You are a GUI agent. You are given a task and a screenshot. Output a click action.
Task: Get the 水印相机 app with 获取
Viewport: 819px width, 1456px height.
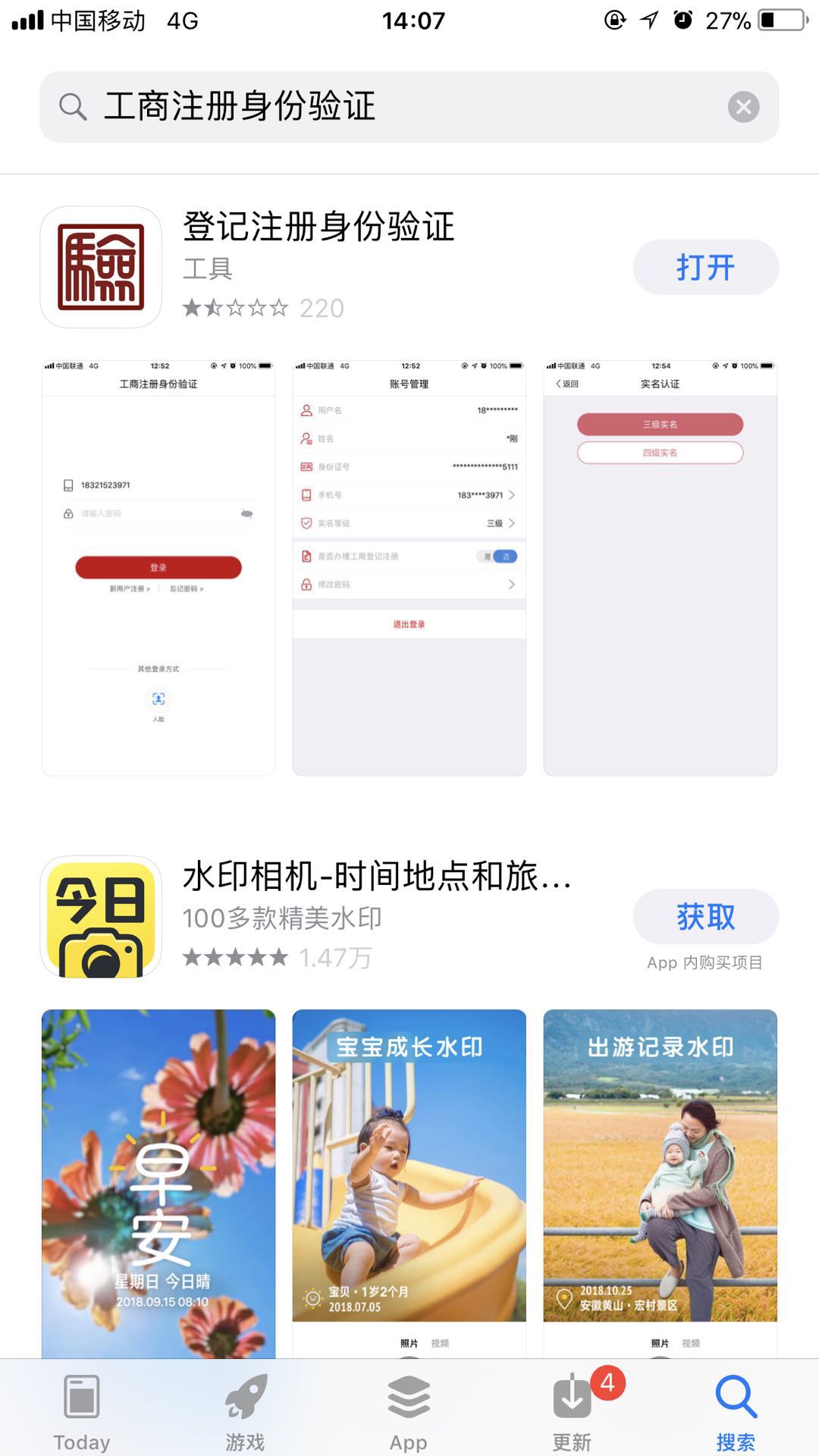705,917
